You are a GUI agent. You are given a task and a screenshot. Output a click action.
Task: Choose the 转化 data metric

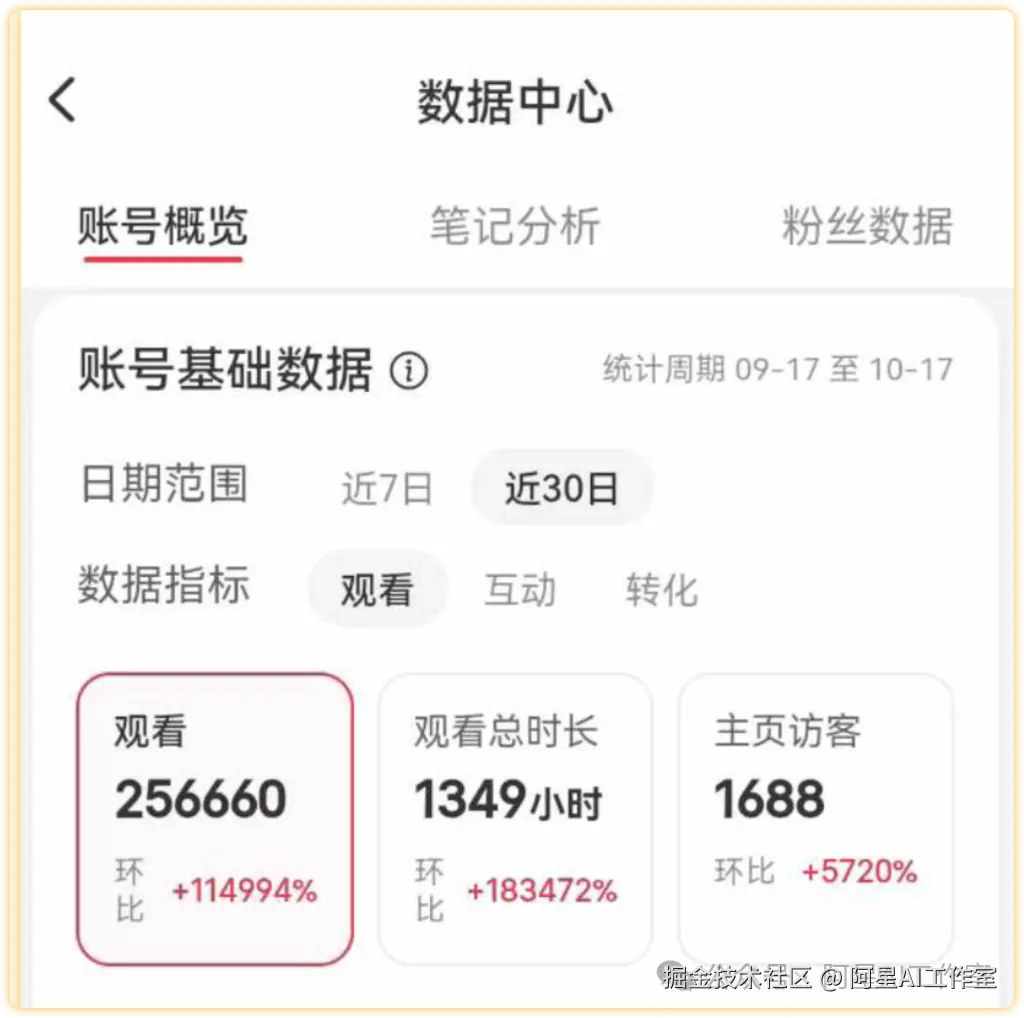(x=661, y=589)
